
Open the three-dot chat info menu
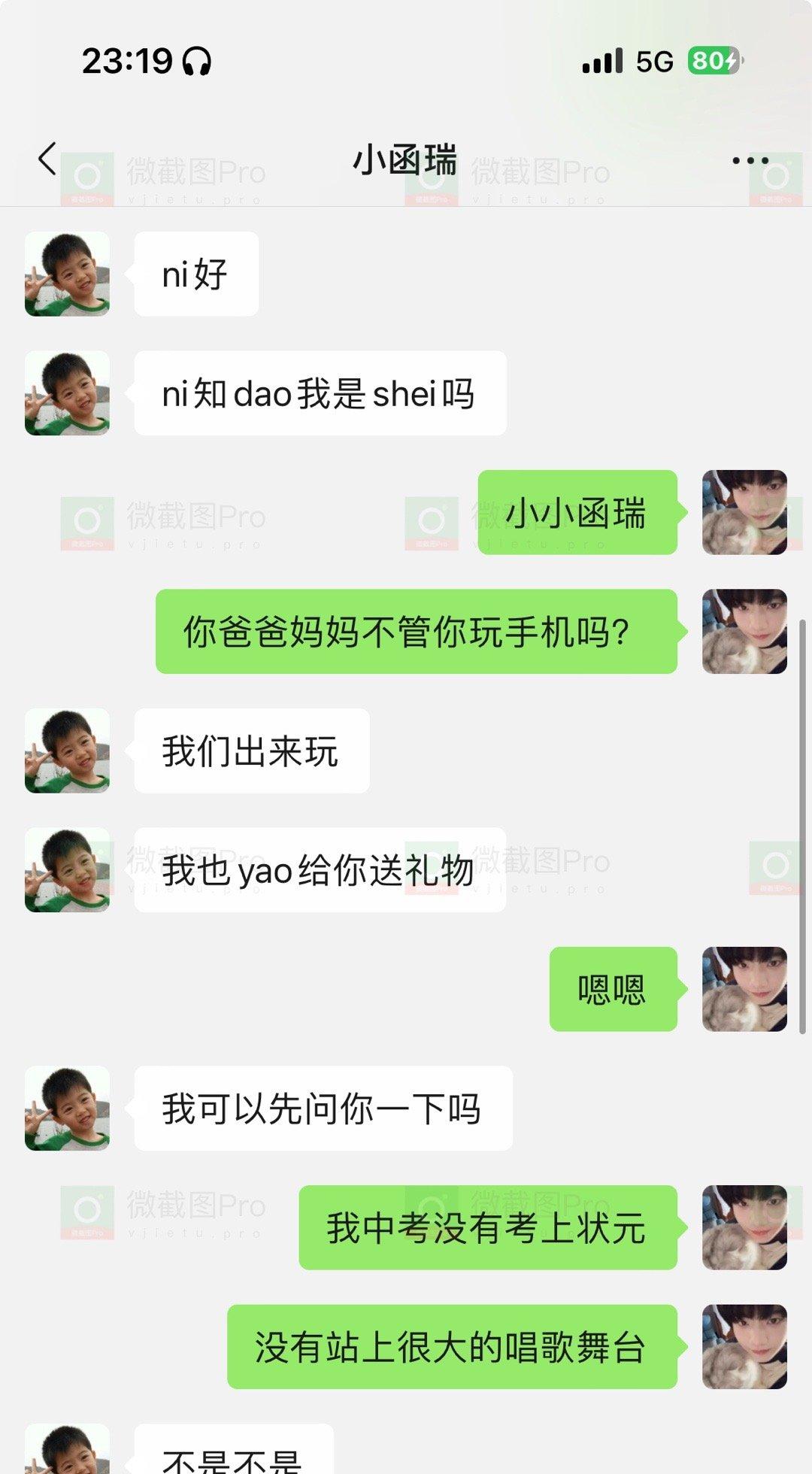(x=750, y=160)
